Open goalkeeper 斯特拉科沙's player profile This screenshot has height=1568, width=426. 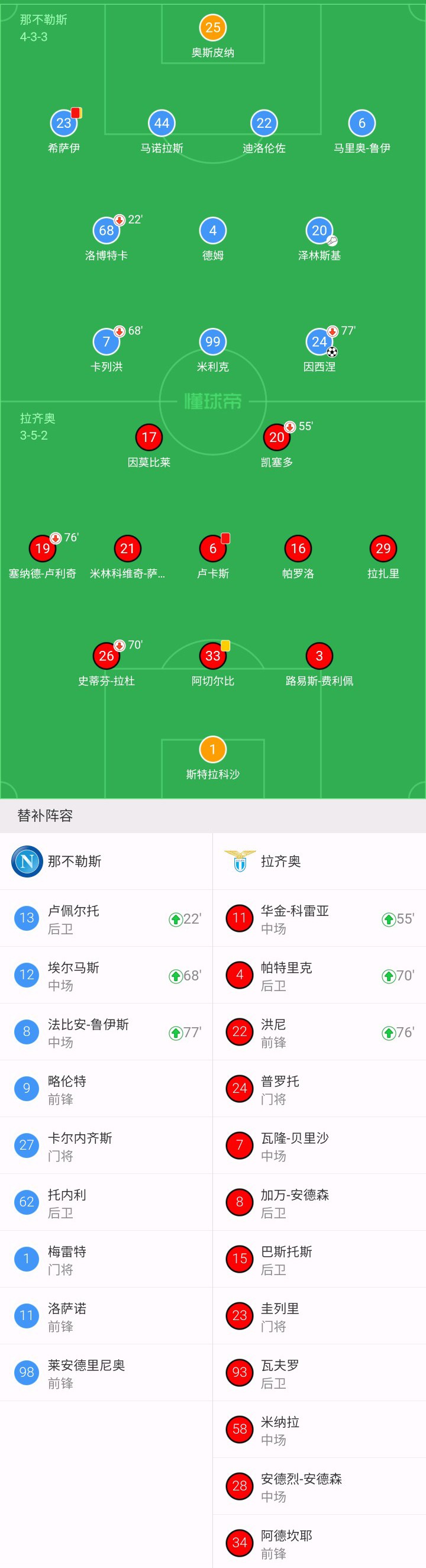[x=212, y=750]
